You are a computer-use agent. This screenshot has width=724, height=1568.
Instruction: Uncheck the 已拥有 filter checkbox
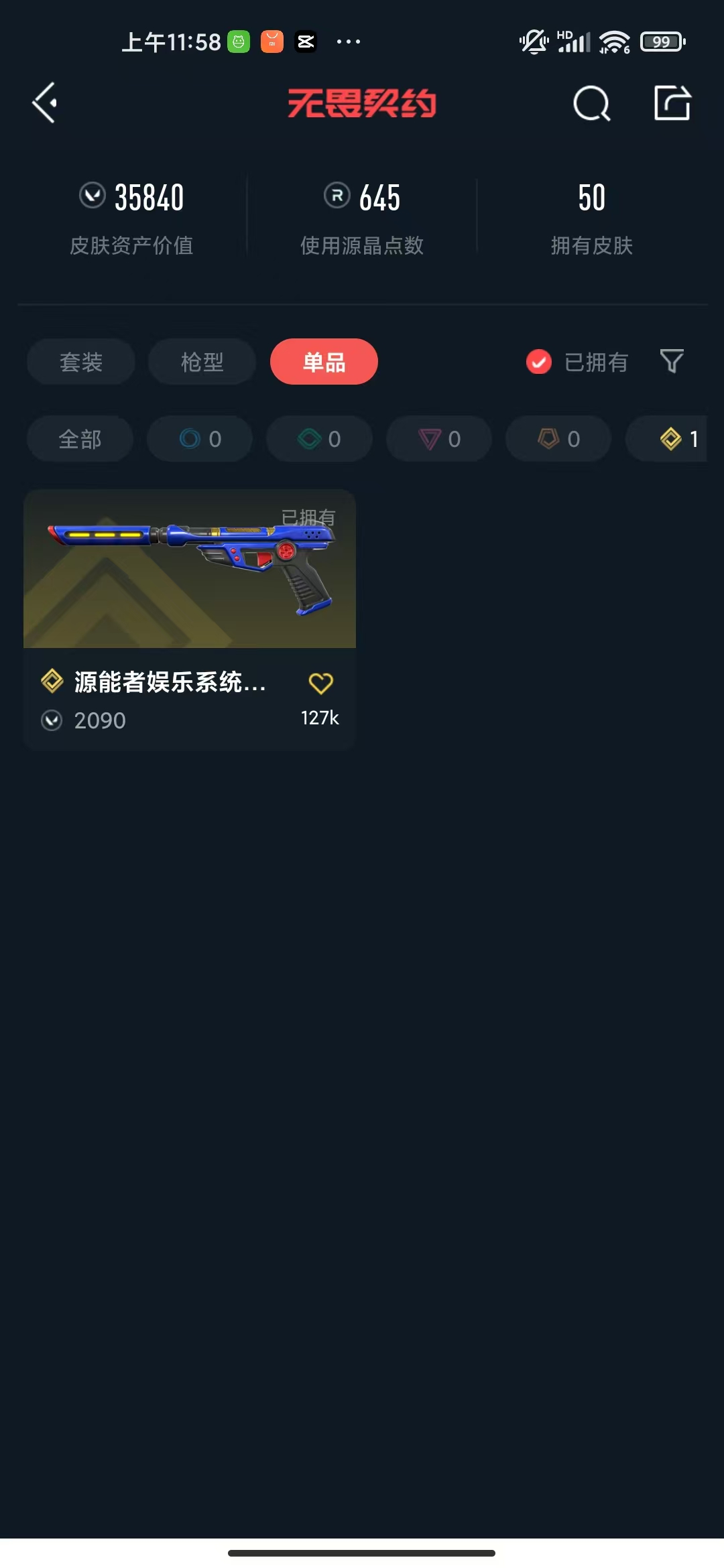pos(539,362)
